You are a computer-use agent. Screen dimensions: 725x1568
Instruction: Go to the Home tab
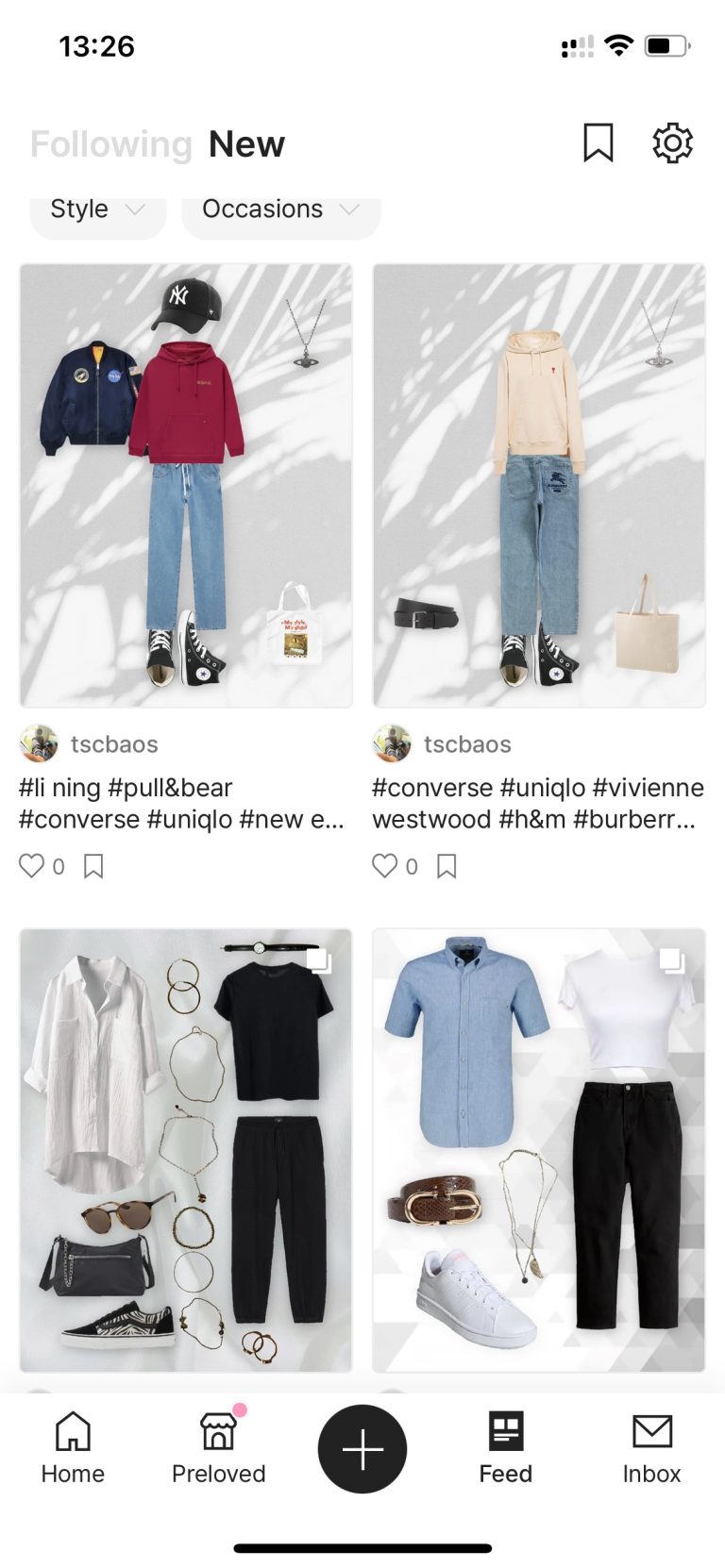point(73,1448)
